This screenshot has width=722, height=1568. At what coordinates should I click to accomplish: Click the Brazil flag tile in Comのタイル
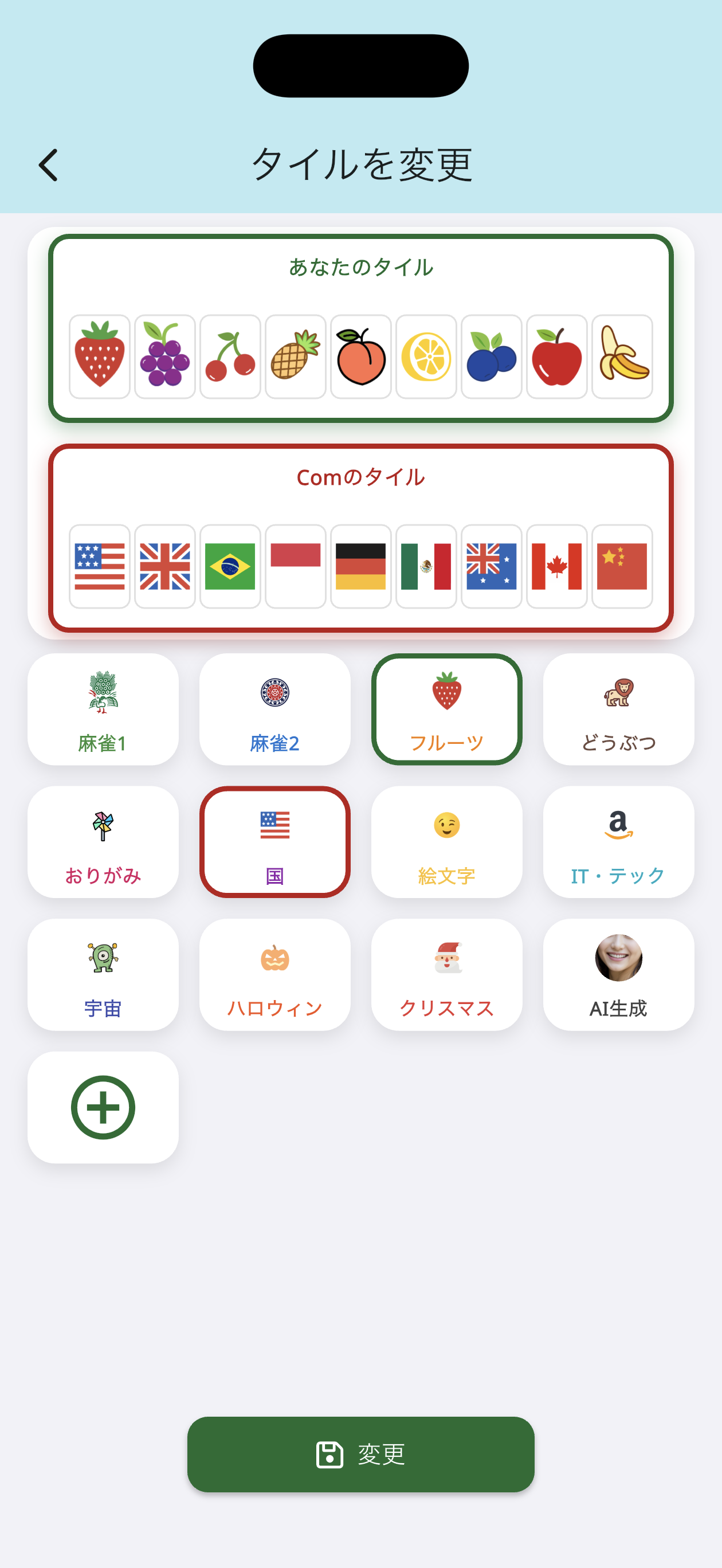[x=231, y=566]
